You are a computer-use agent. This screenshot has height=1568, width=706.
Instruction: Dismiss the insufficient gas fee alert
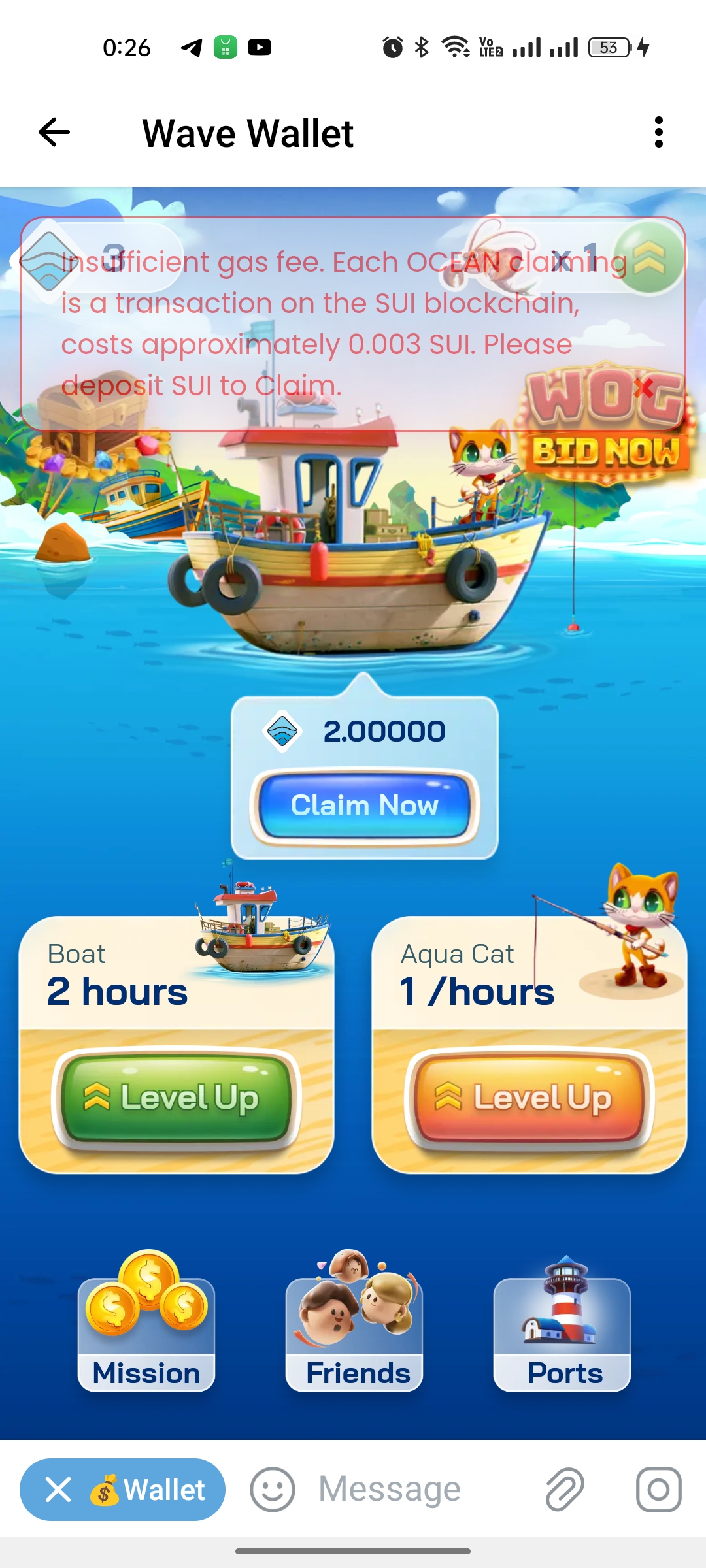[644, 387]
